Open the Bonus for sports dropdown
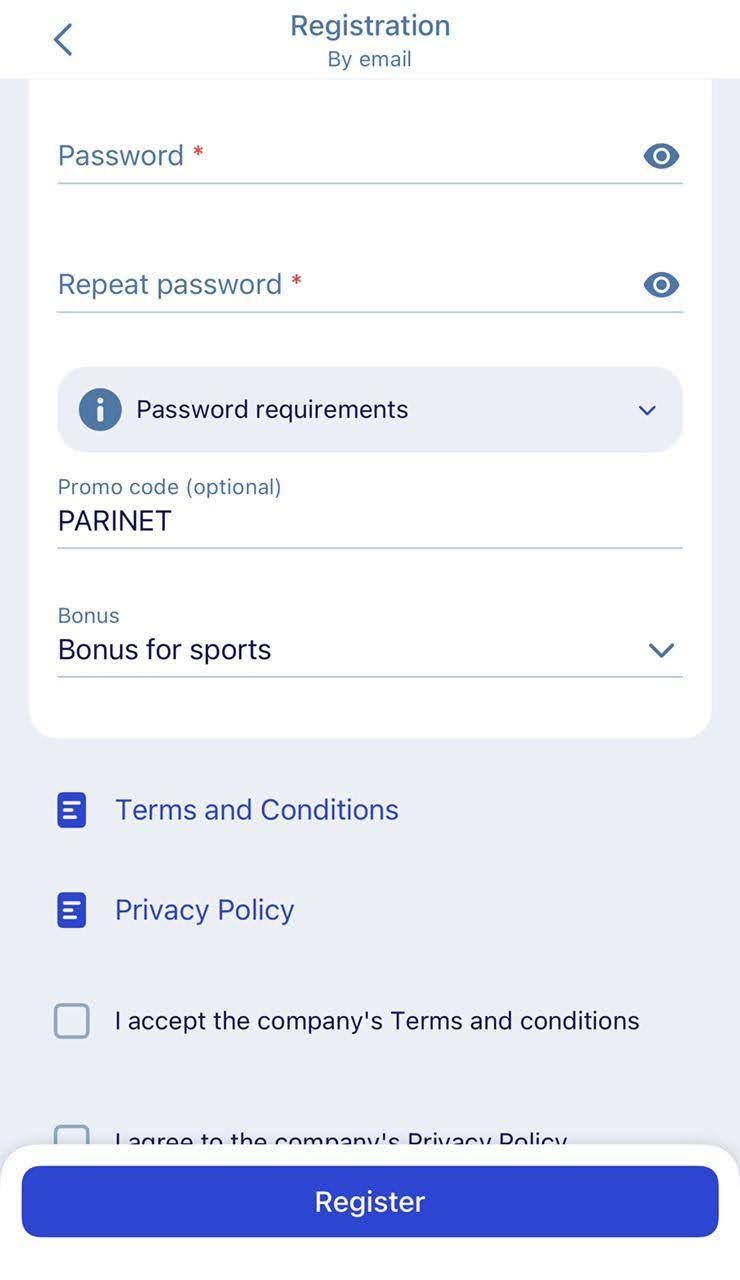 (x=370, y=649)
